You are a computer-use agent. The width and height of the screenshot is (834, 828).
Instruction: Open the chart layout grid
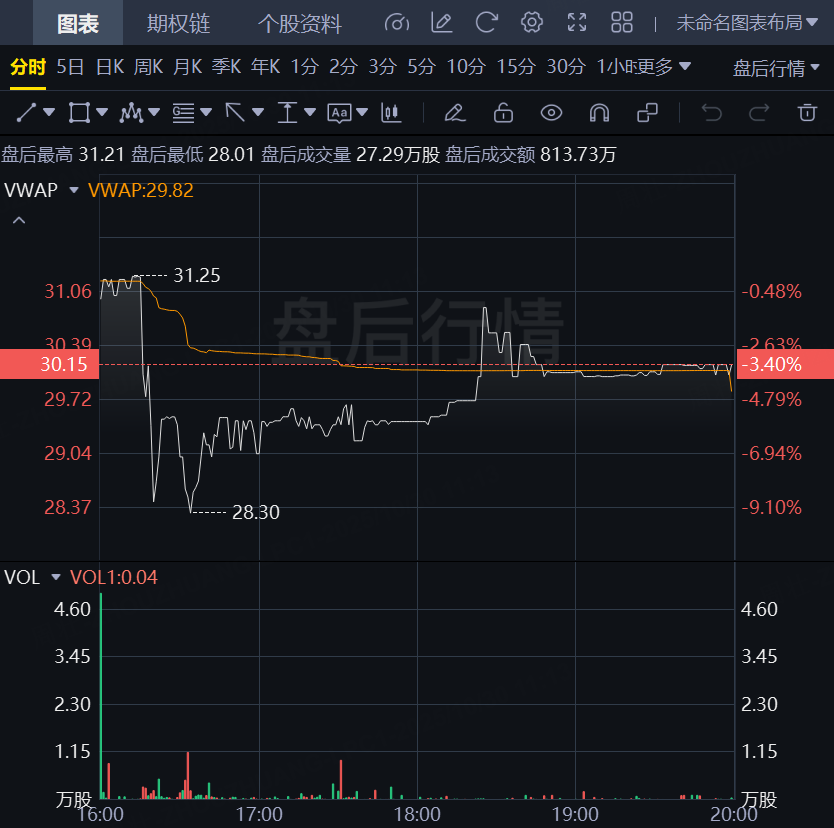pos(622,22)
